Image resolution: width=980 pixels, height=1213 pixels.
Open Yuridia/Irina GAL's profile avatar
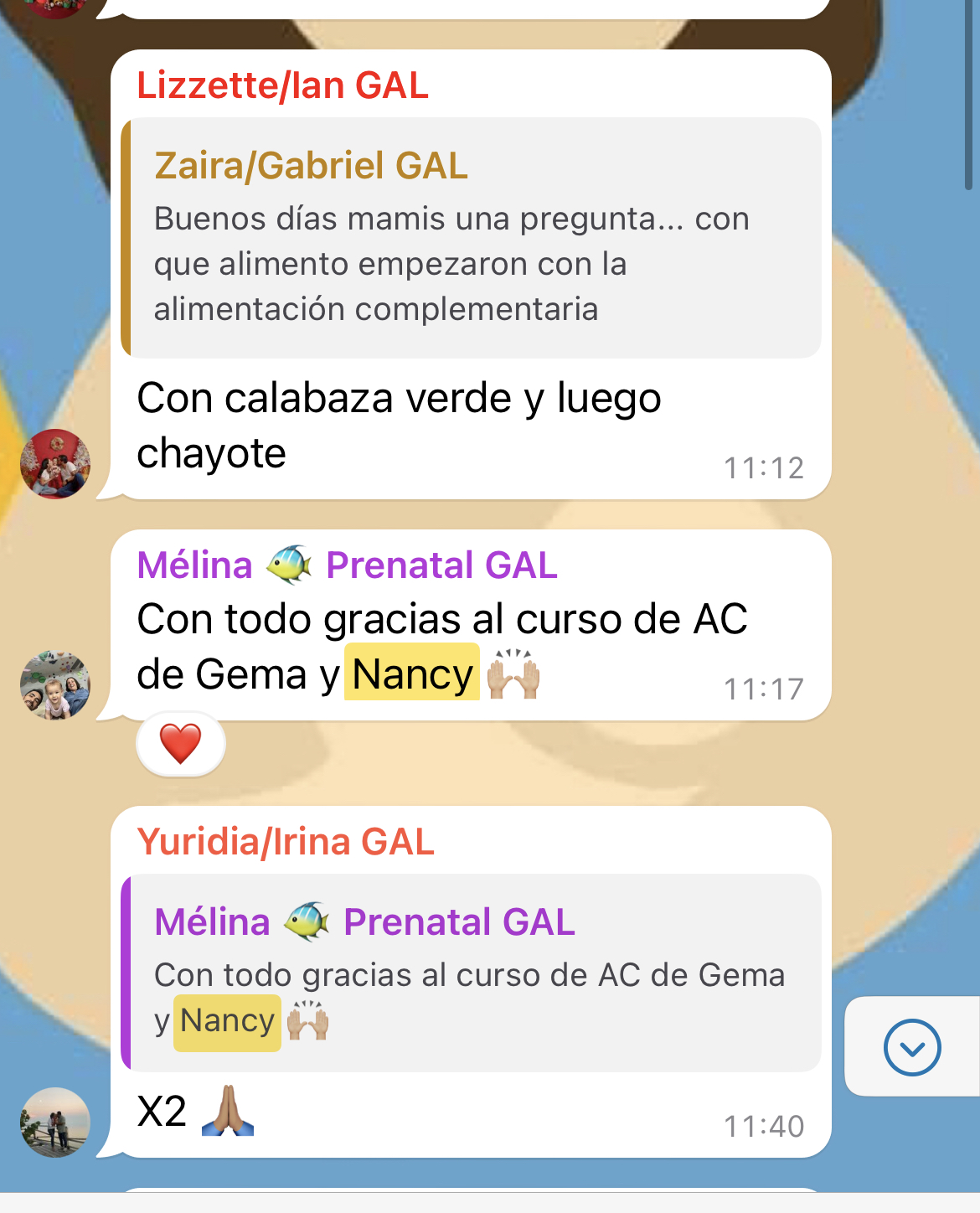point(55,1123)
